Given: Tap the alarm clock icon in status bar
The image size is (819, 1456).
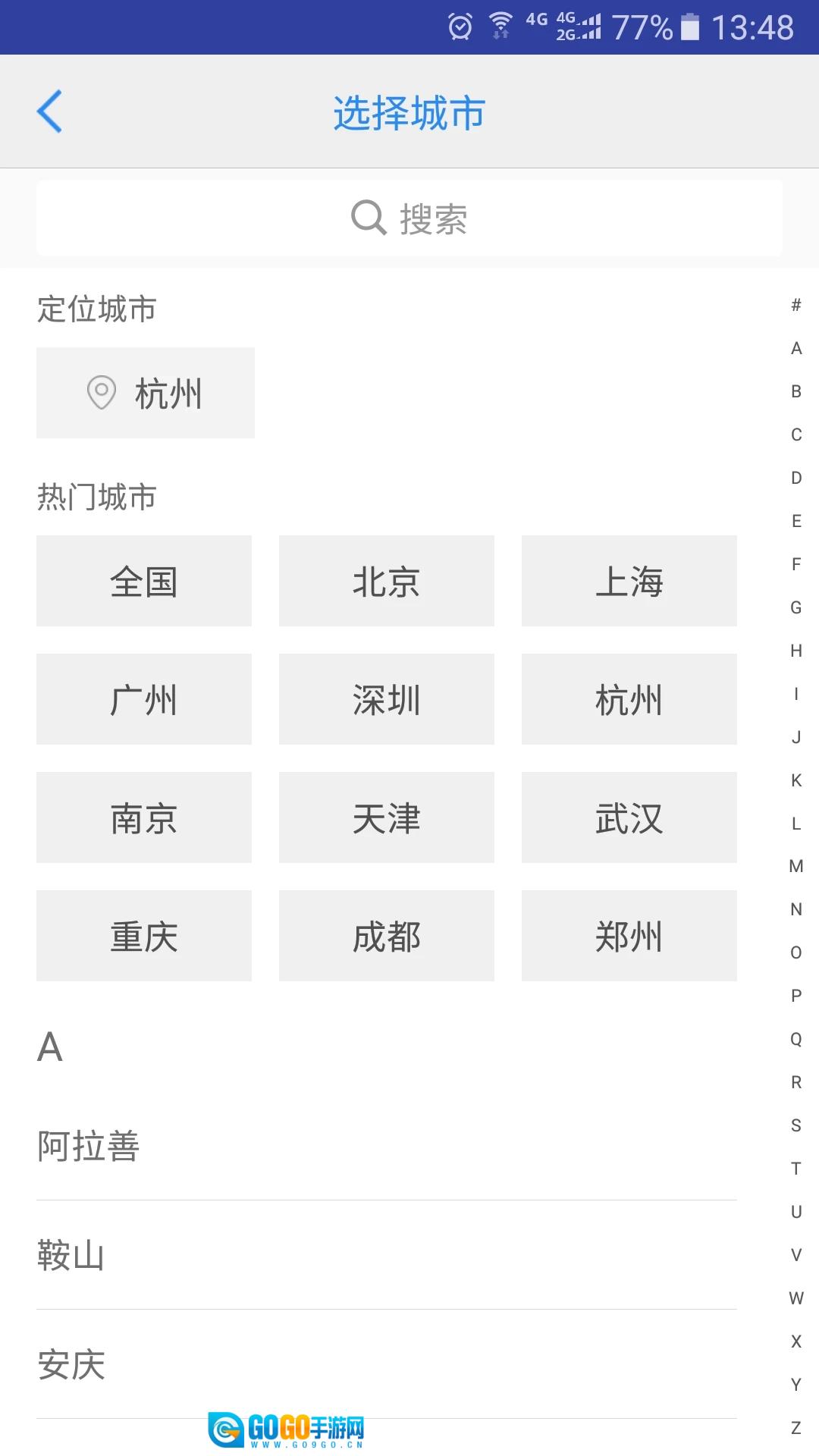Looking at the screenshot, I should 460,25.
